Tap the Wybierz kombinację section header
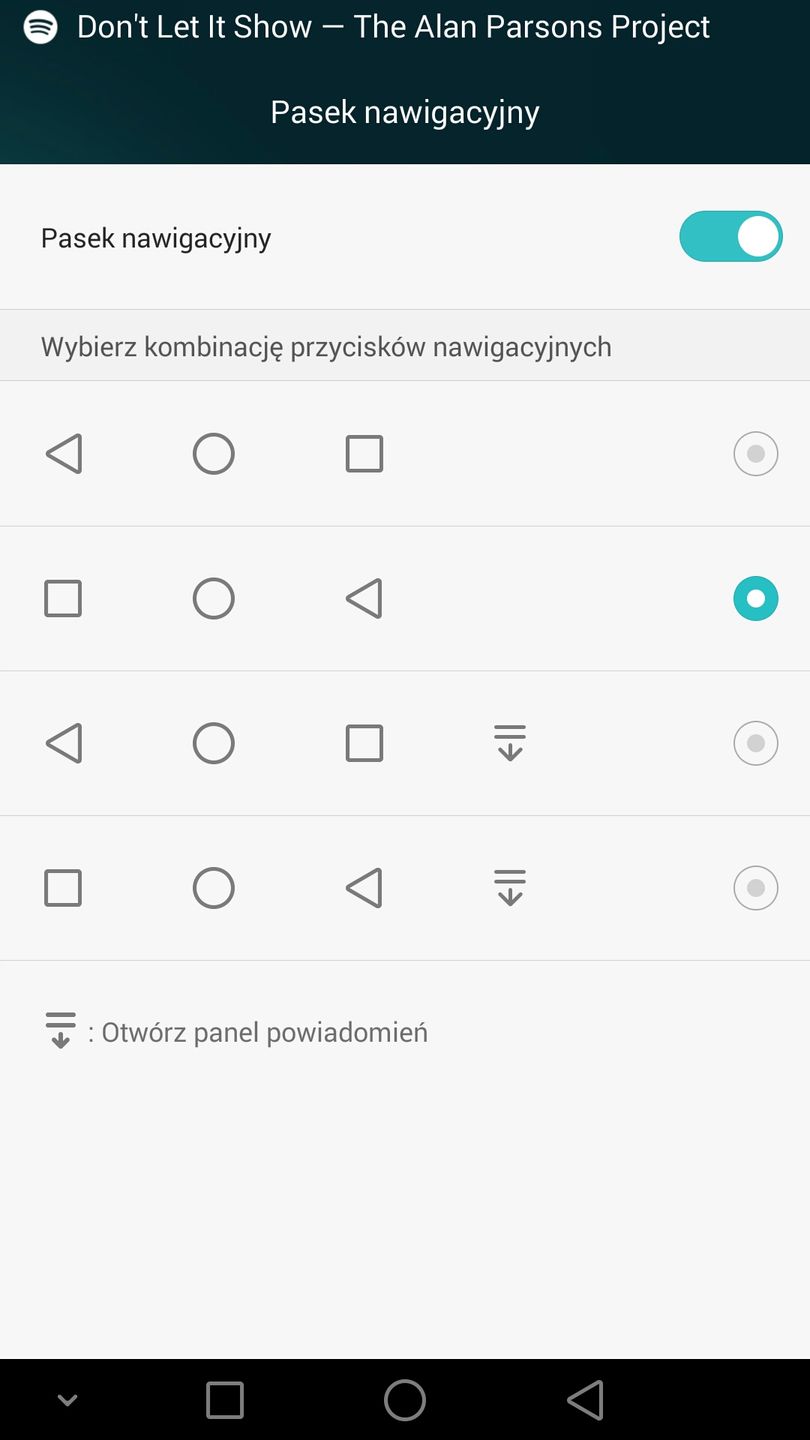 click(325, 346)
